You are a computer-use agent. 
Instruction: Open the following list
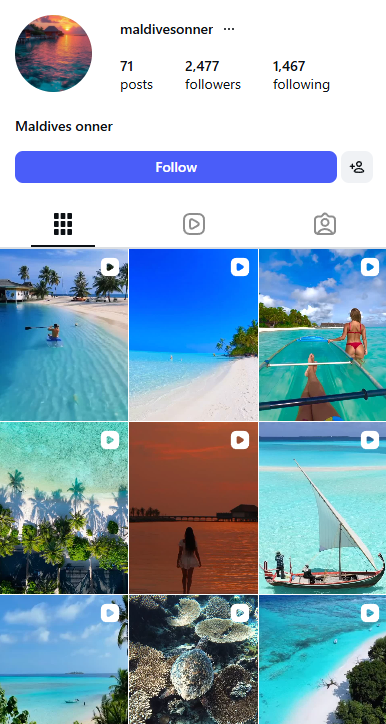(302, 75)
